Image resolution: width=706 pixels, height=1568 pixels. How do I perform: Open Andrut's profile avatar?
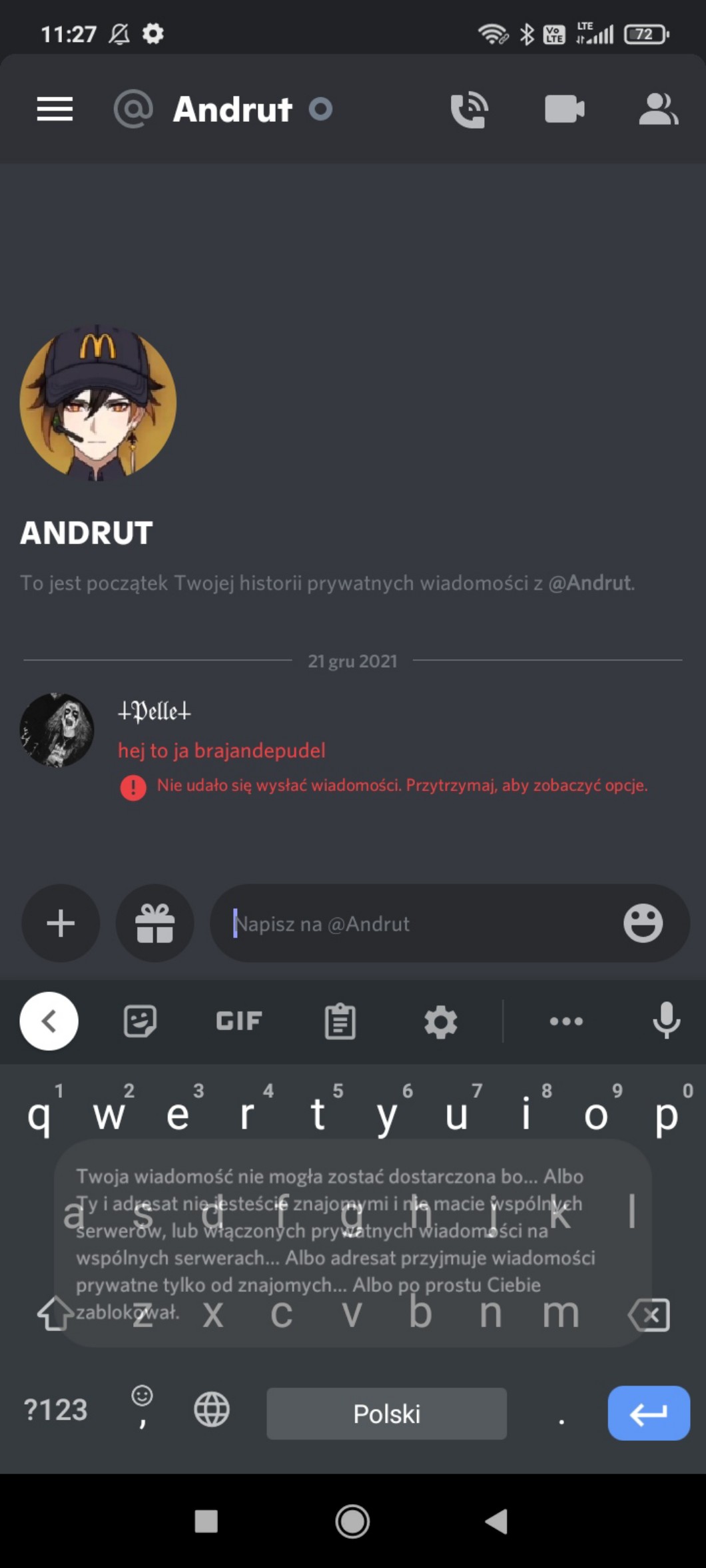(99, 401)
